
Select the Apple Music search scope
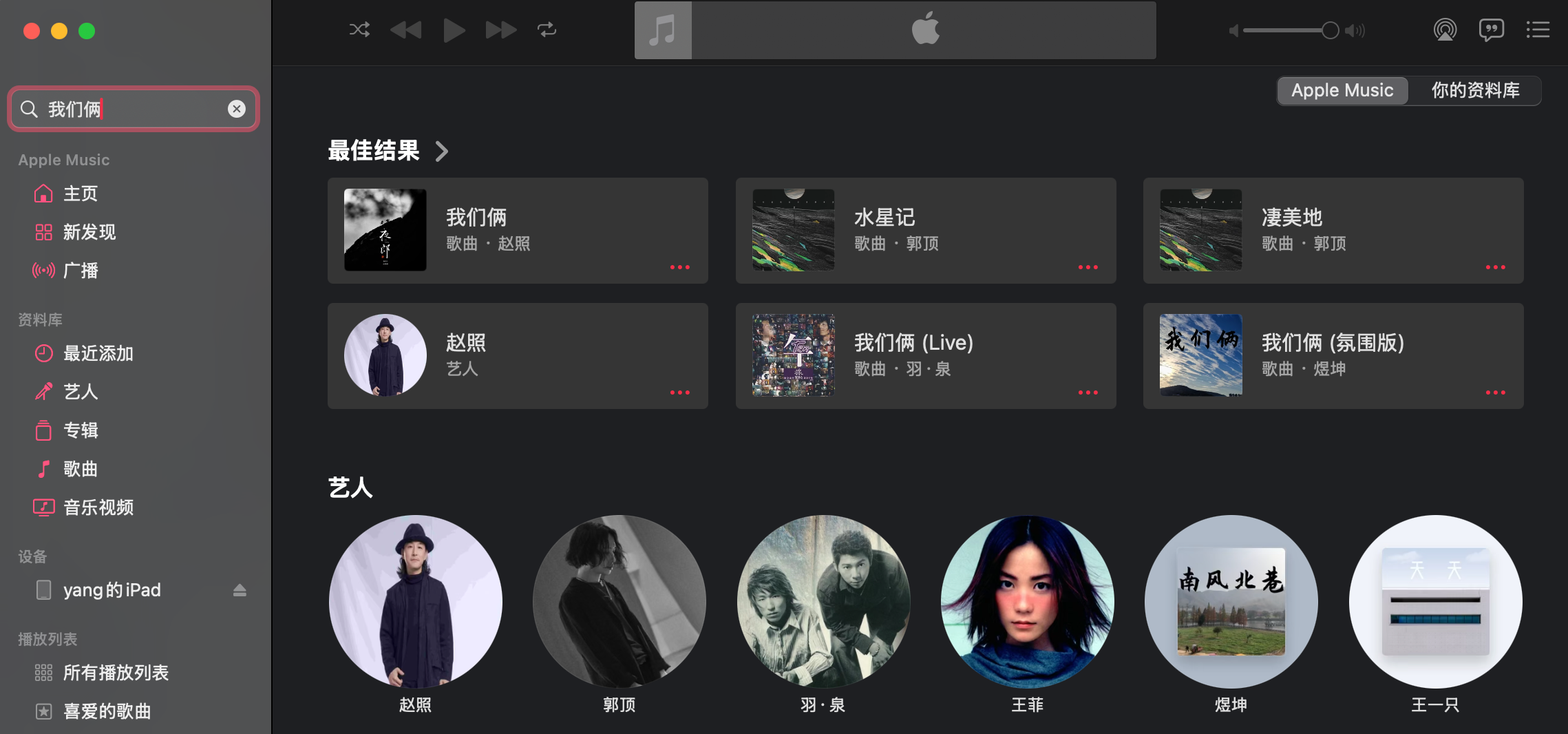(1342, 90)
